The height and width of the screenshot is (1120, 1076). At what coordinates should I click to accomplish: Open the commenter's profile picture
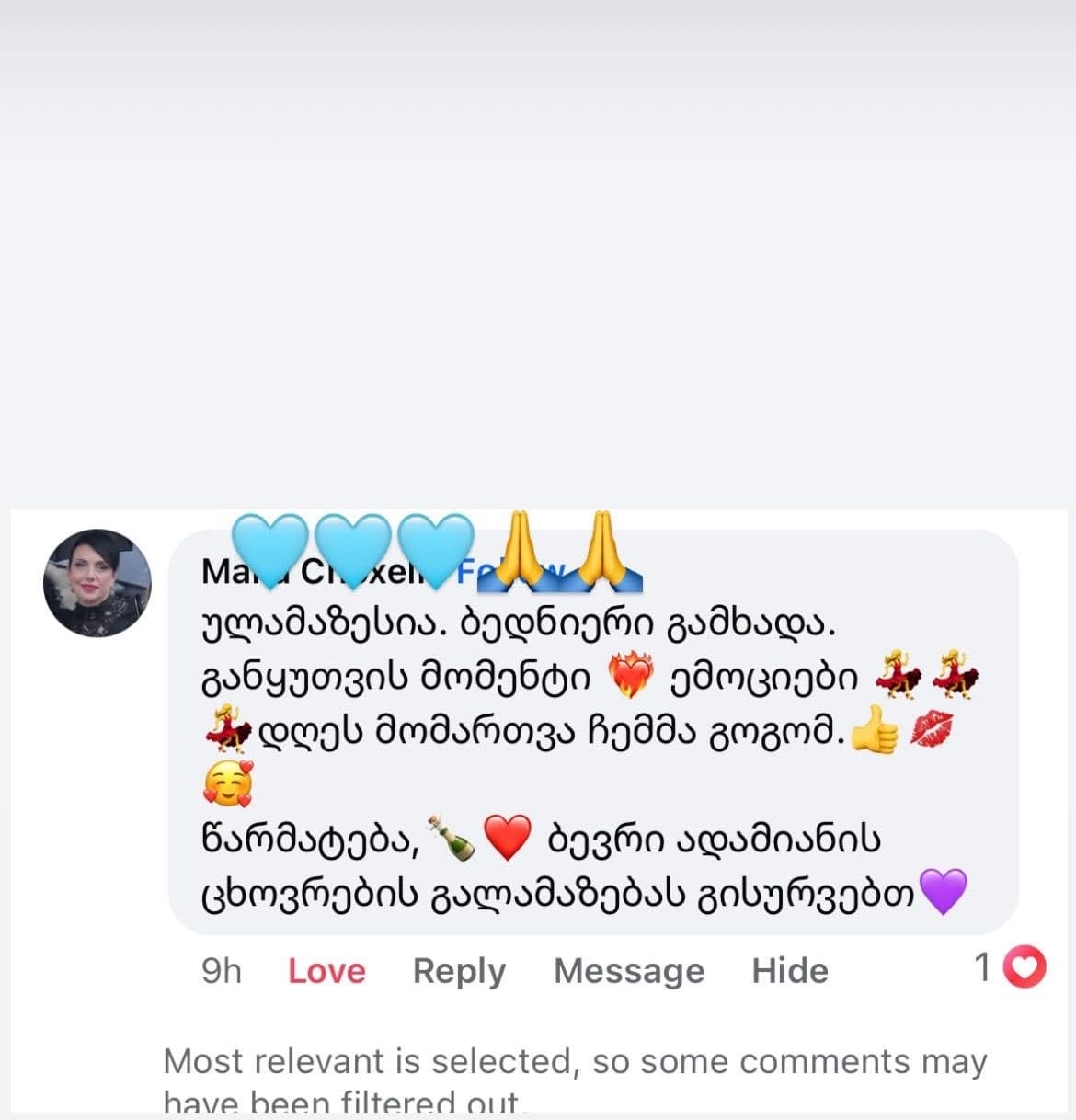coord(97,583)
